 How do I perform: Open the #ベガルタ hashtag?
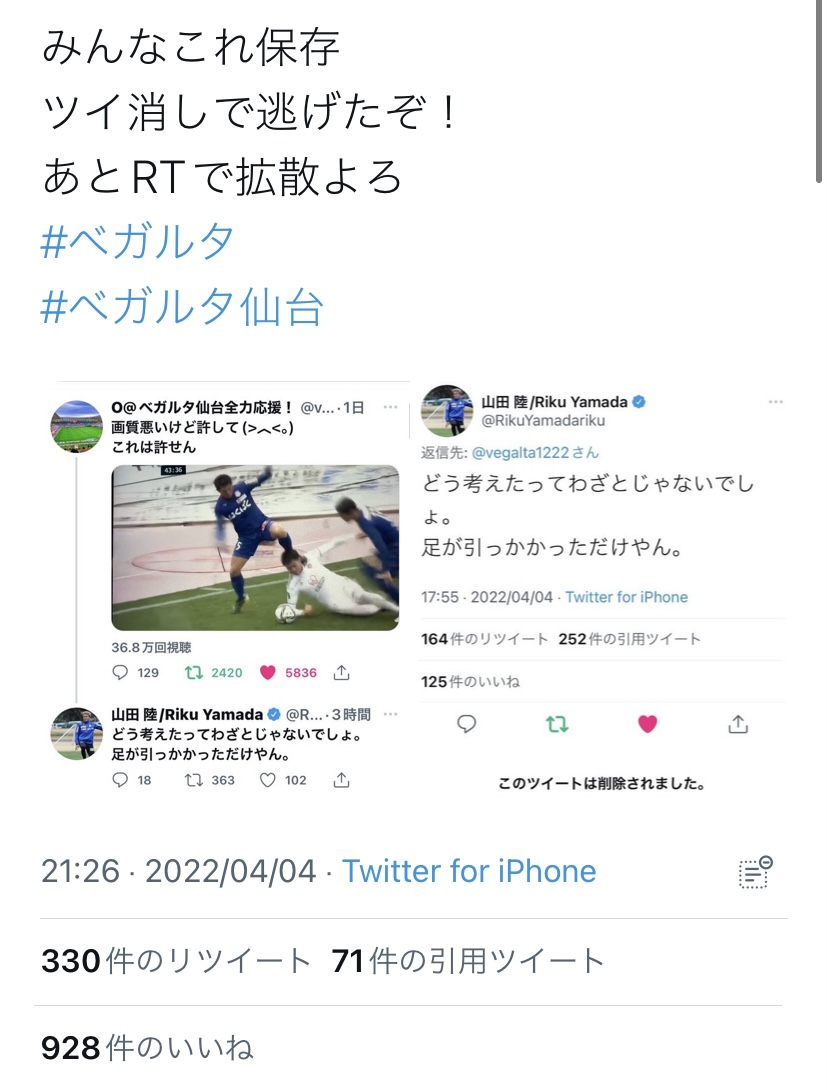point(138,243)
